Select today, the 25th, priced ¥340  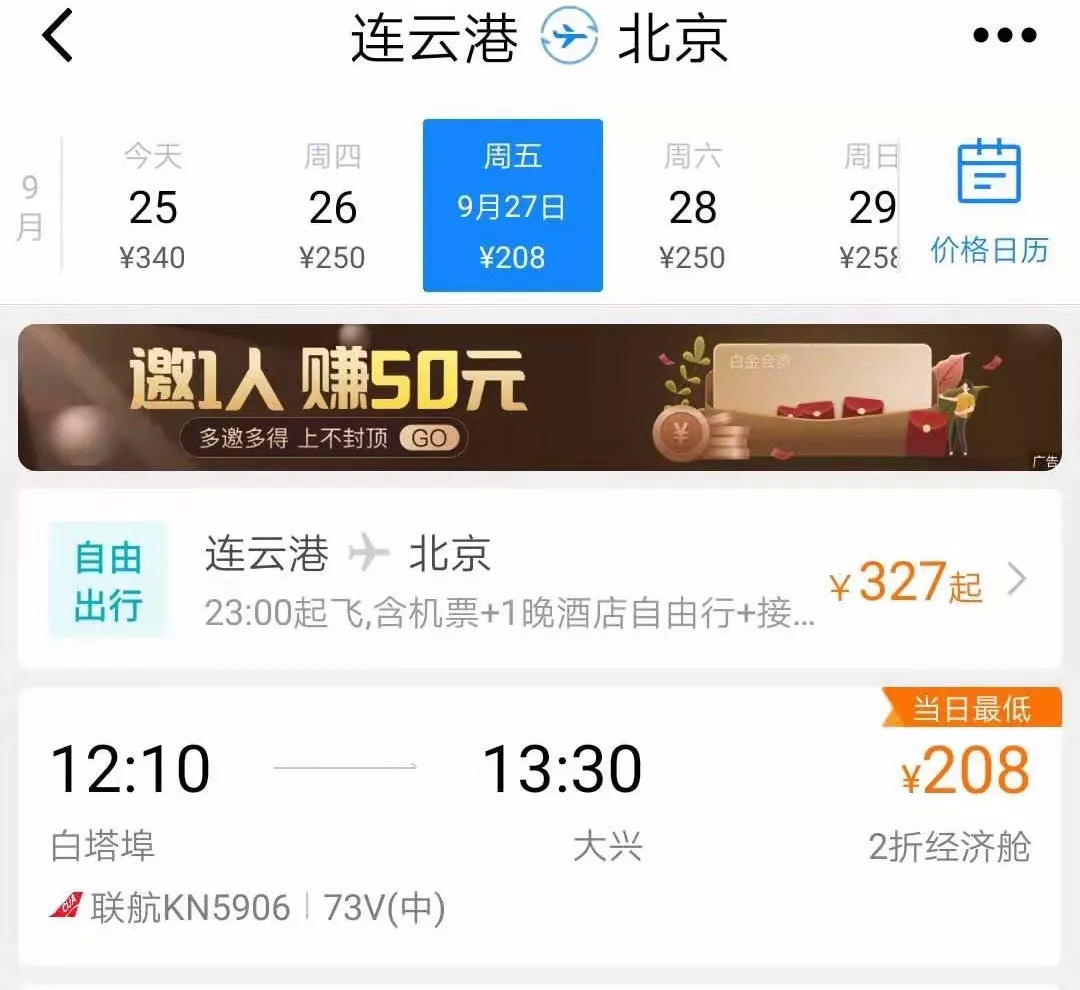pos(153,206)
